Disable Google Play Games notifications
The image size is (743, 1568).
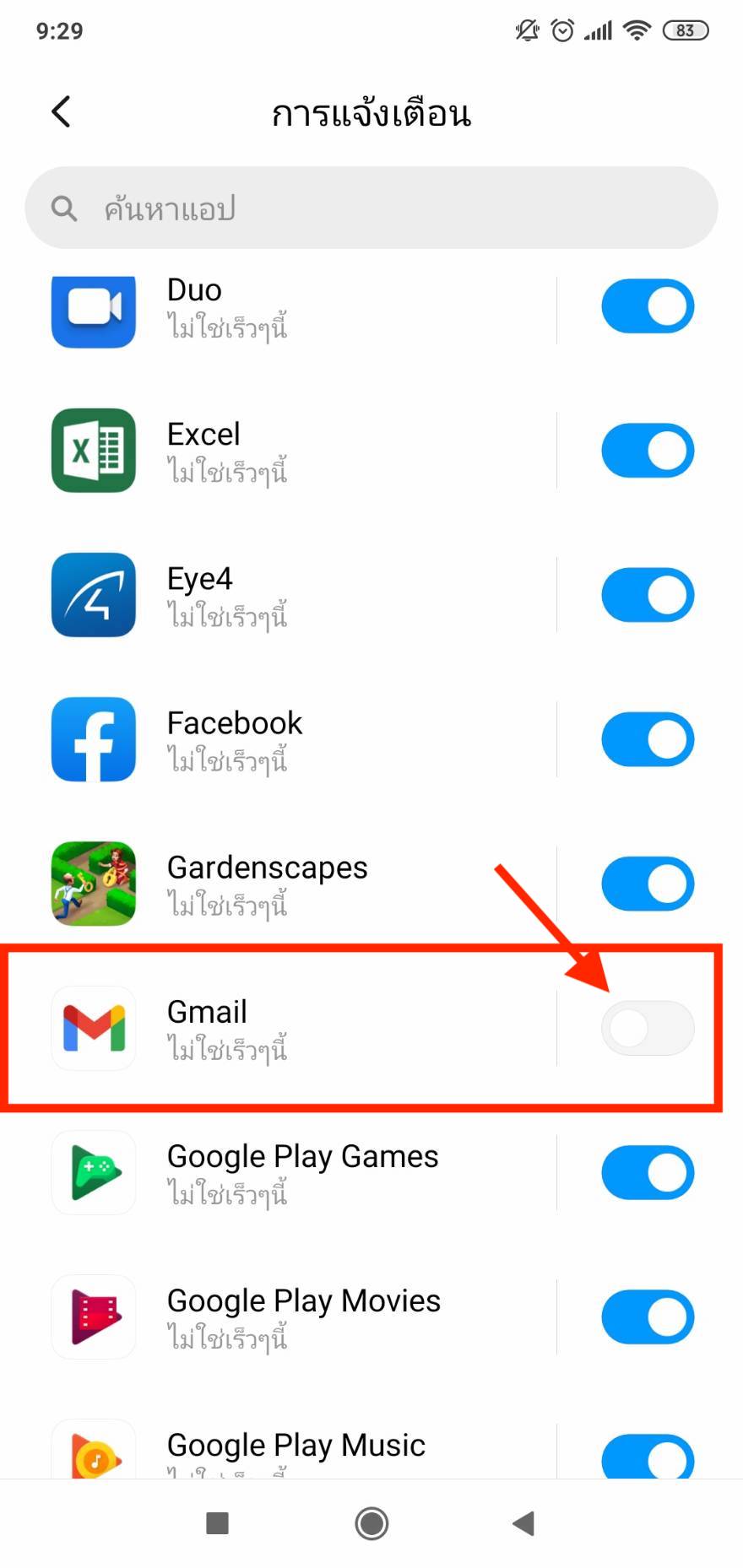click(x=648, y=1172)
